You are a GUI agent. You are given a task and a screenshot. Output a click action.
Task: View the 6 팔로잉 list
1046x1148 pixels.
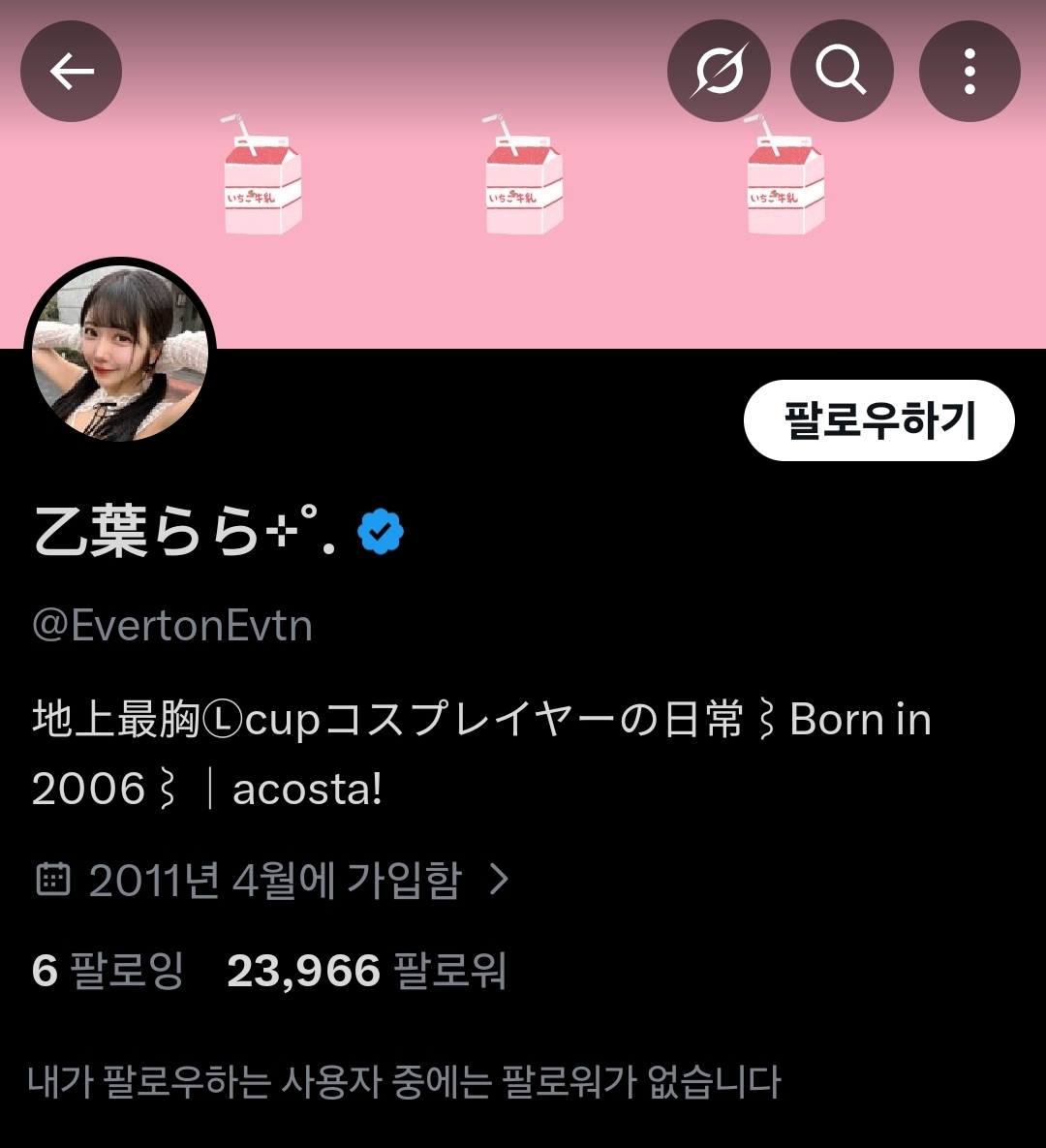(108, 971)
